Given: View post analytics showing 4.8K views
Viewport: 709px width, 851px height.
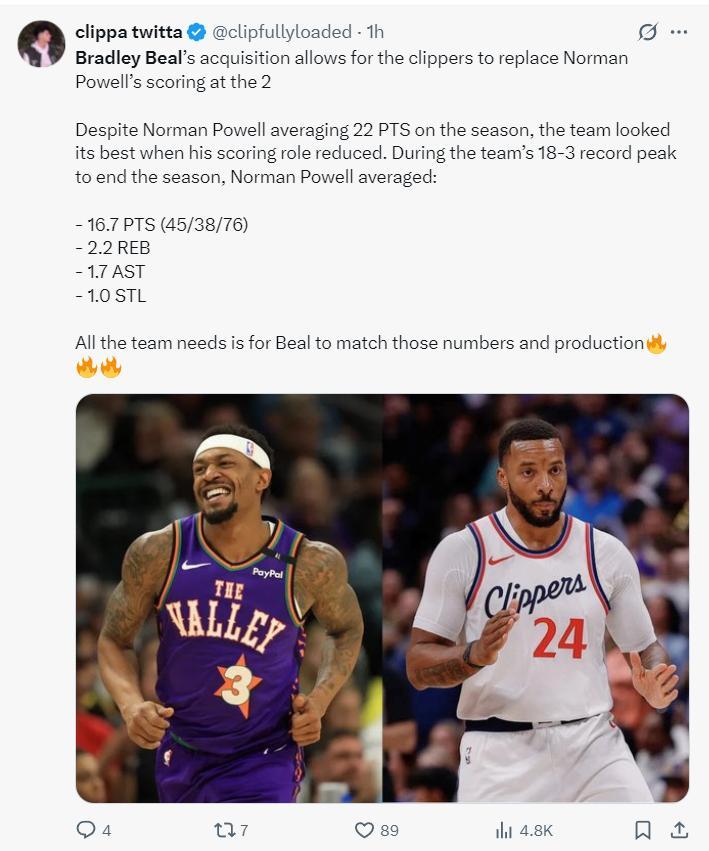Looking at the screenshot, I should 506,829.
